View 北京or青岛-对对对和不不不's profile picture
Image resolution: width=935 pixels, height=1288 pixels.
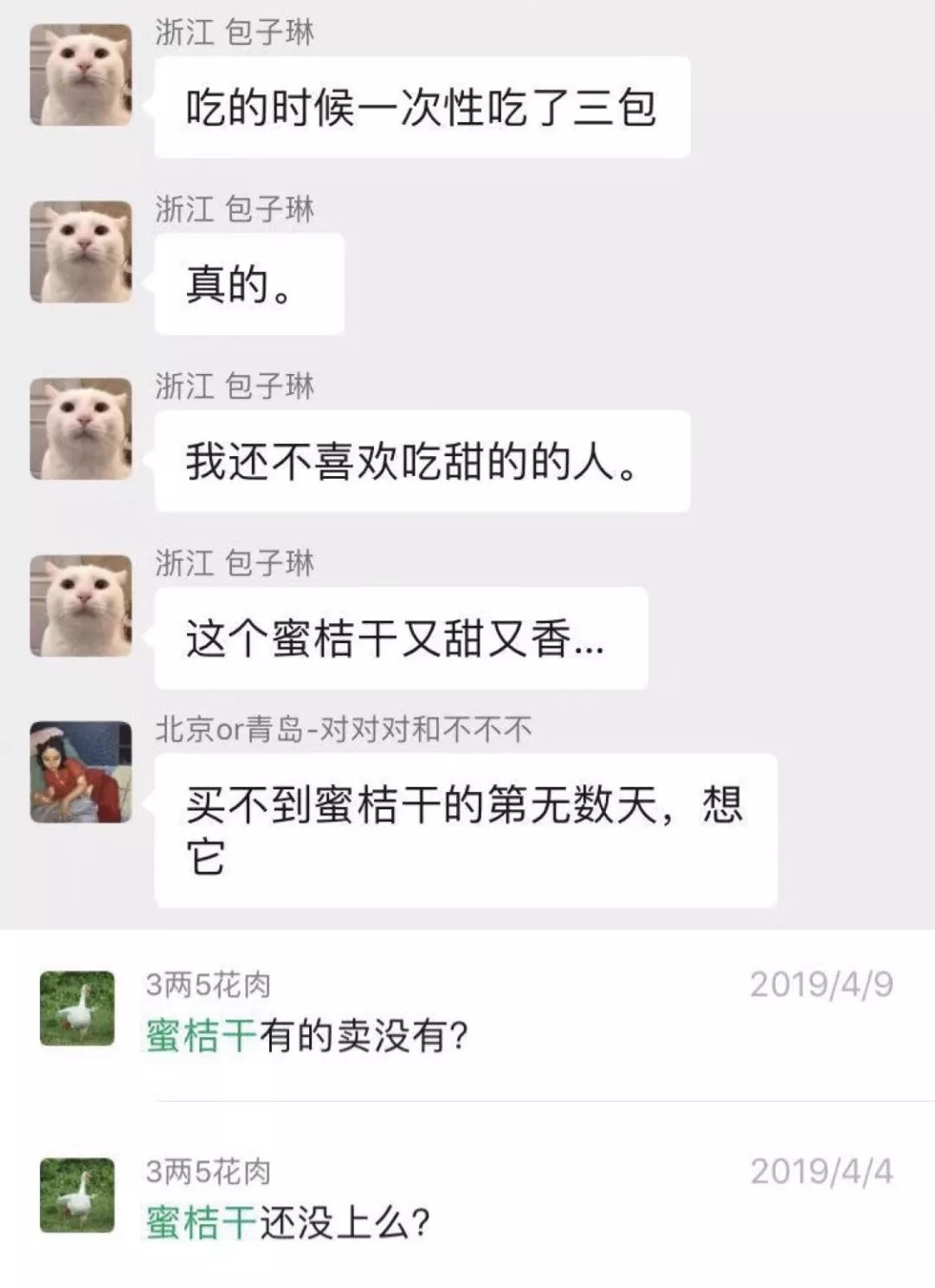coord(78,770)
